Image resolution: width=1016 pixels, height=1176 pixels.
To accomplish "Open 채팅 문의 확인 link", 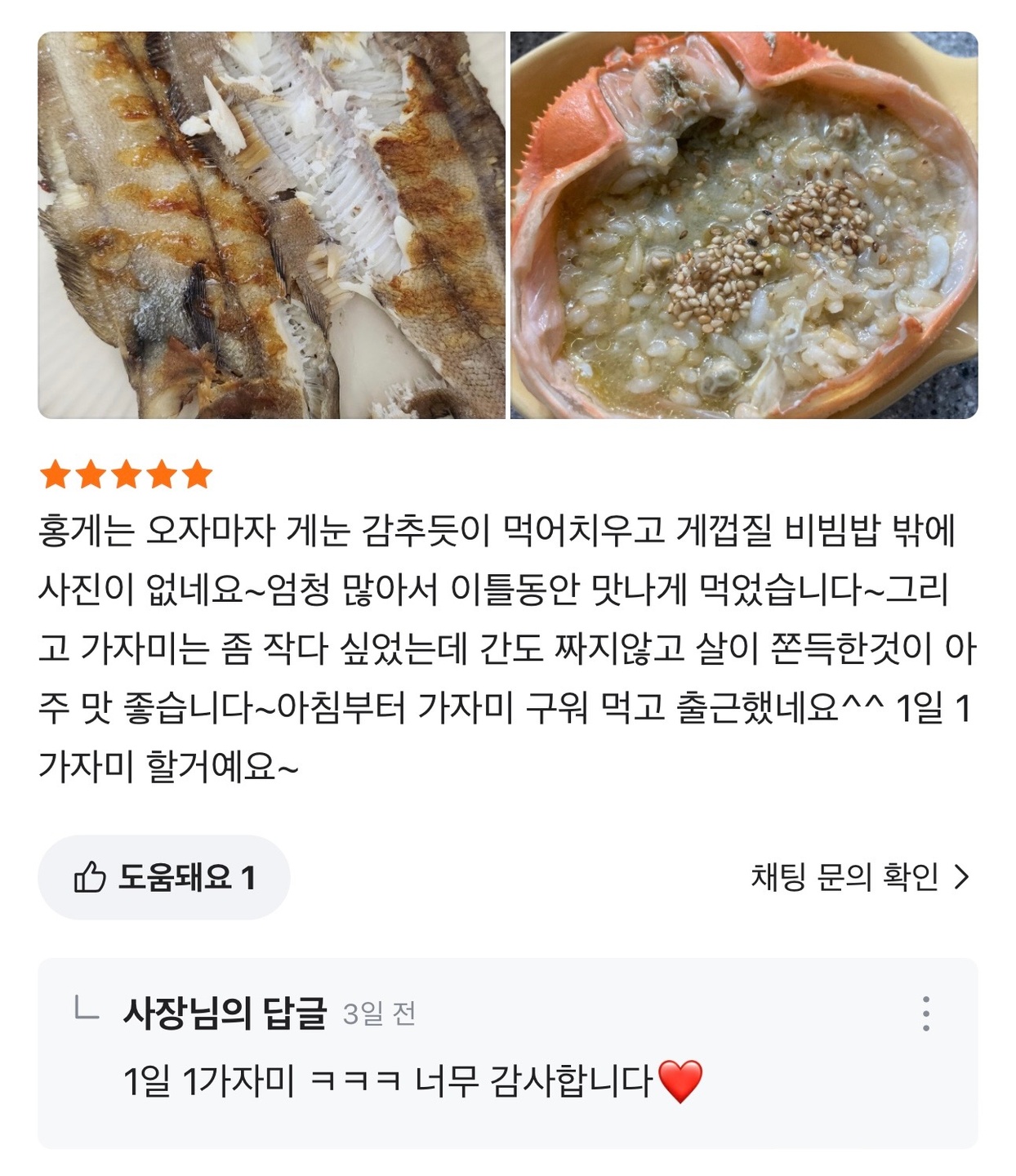I will tap(860, 877).
